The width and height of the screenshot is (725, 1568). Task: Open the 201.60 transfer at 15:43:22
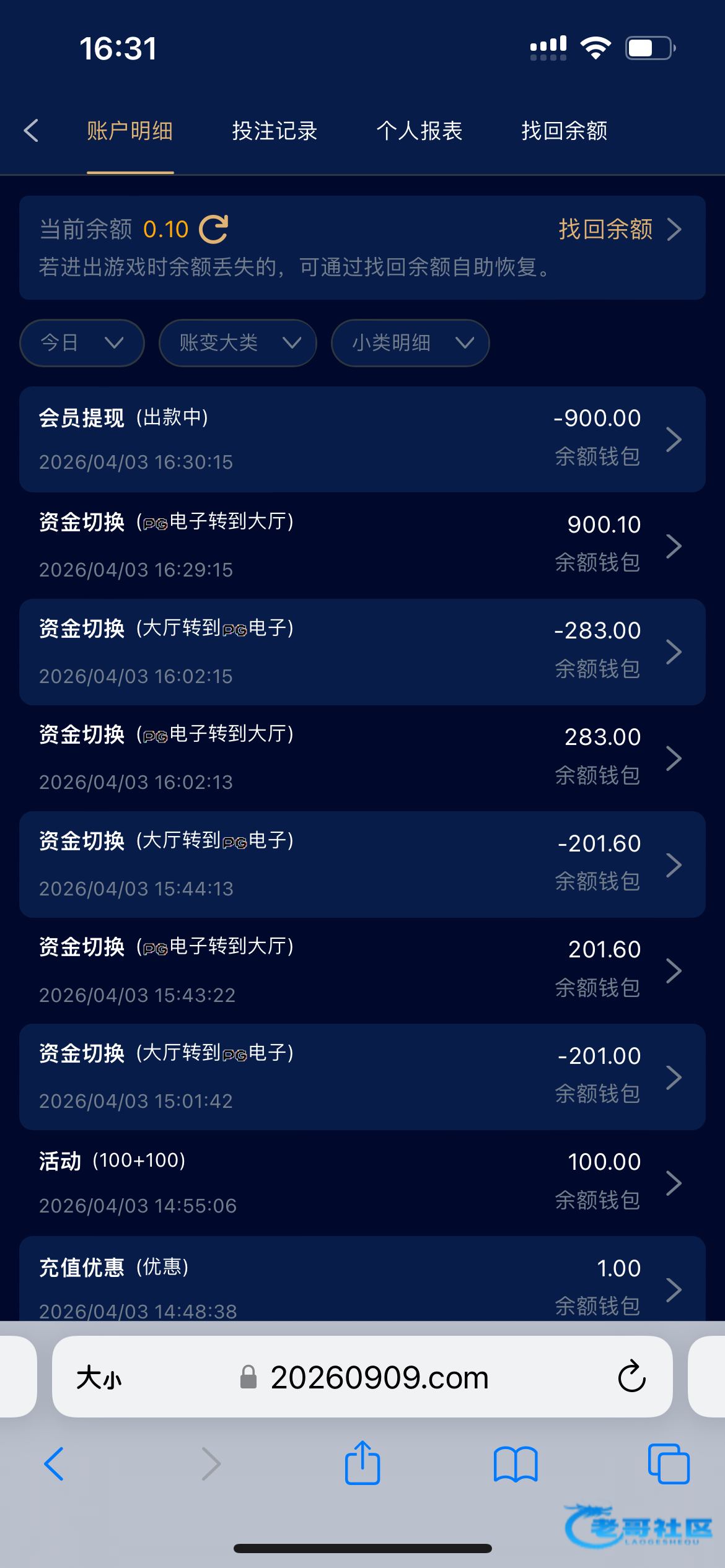pyautogui.click(x=362, y=970)
